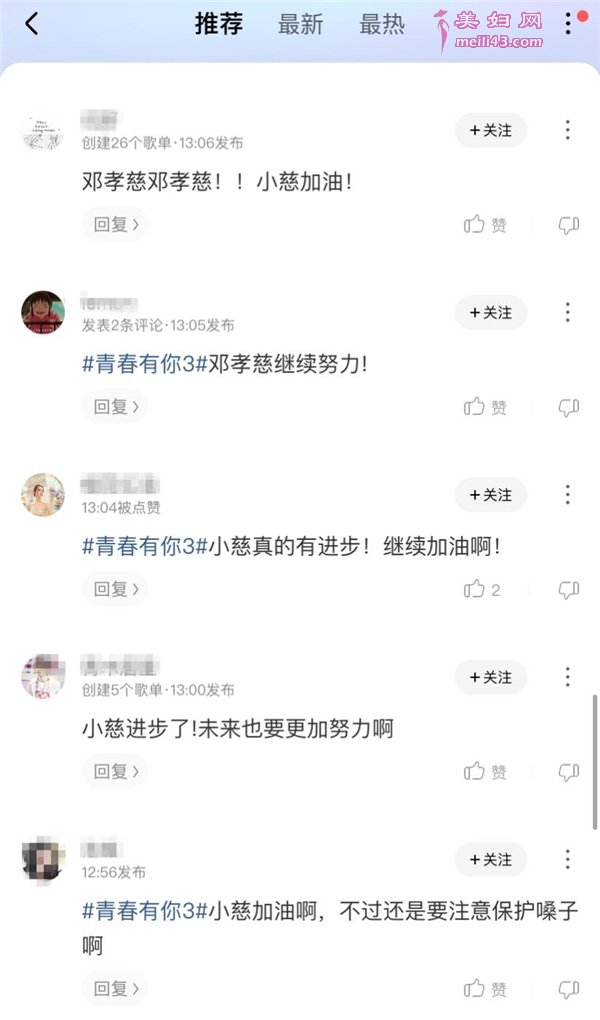Reply to 小慈进步了!未来也要更加努力啊

tap(115, 771)
